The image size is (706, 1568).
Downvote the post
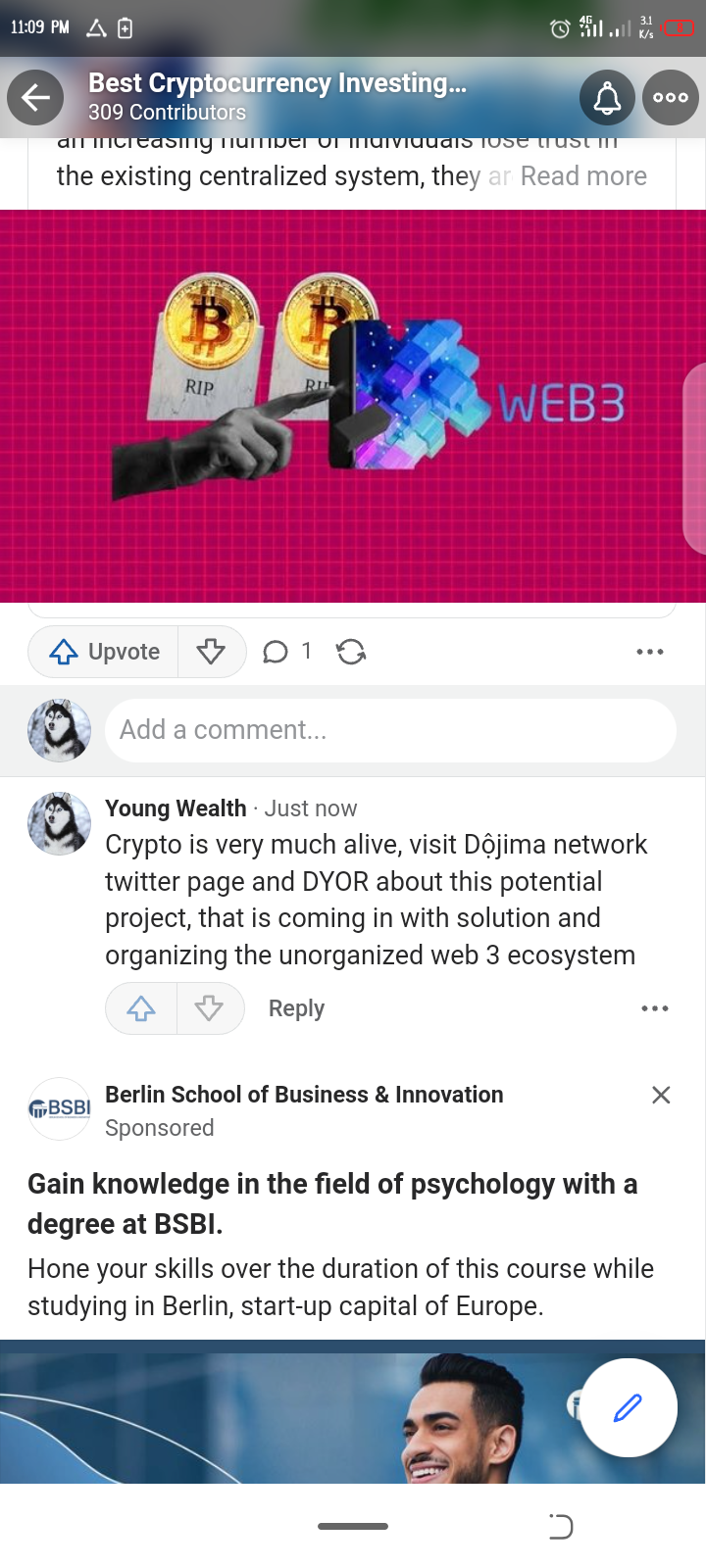coord(211,652)
